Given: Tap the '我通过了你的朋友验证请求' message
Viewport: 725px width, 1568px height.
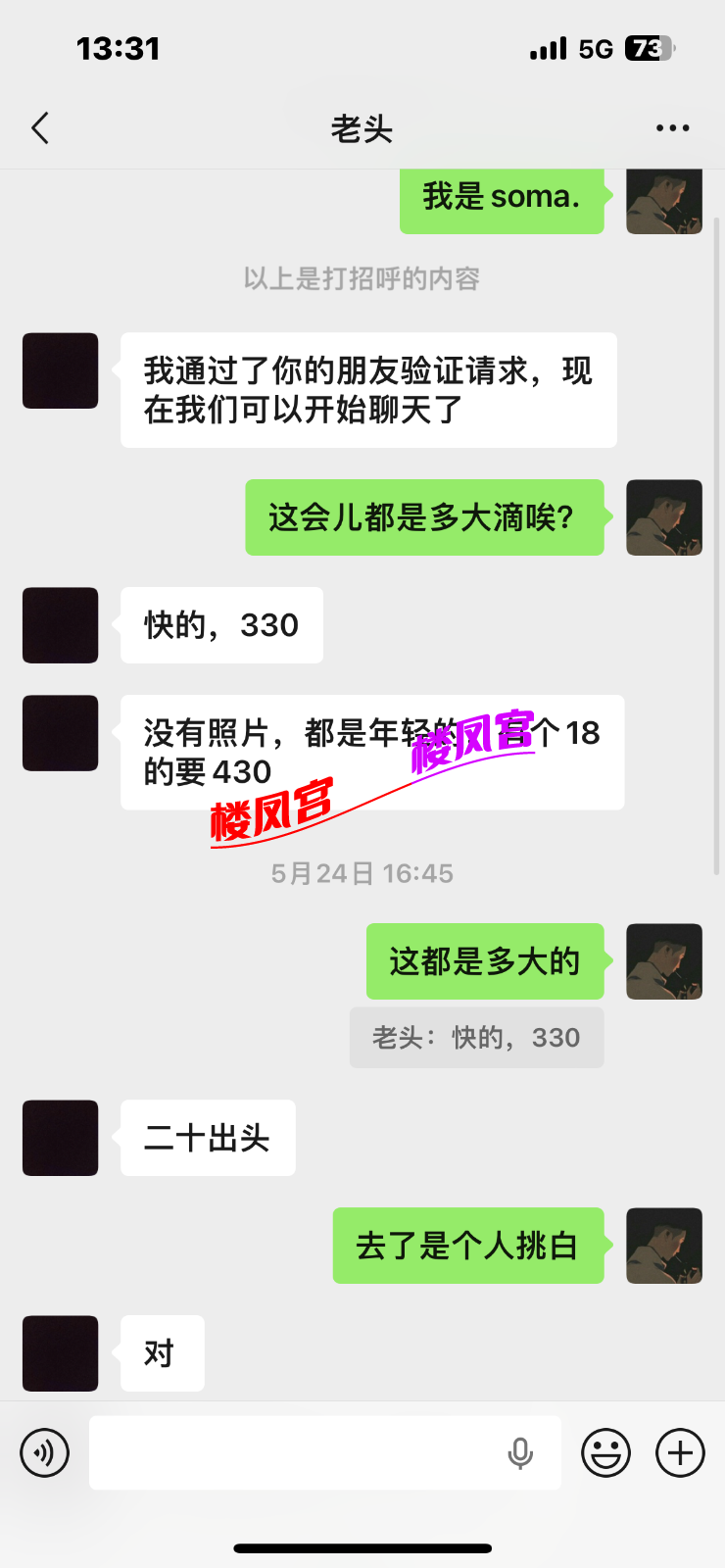Looking at the screenshot, I should [x=367, y=390].
